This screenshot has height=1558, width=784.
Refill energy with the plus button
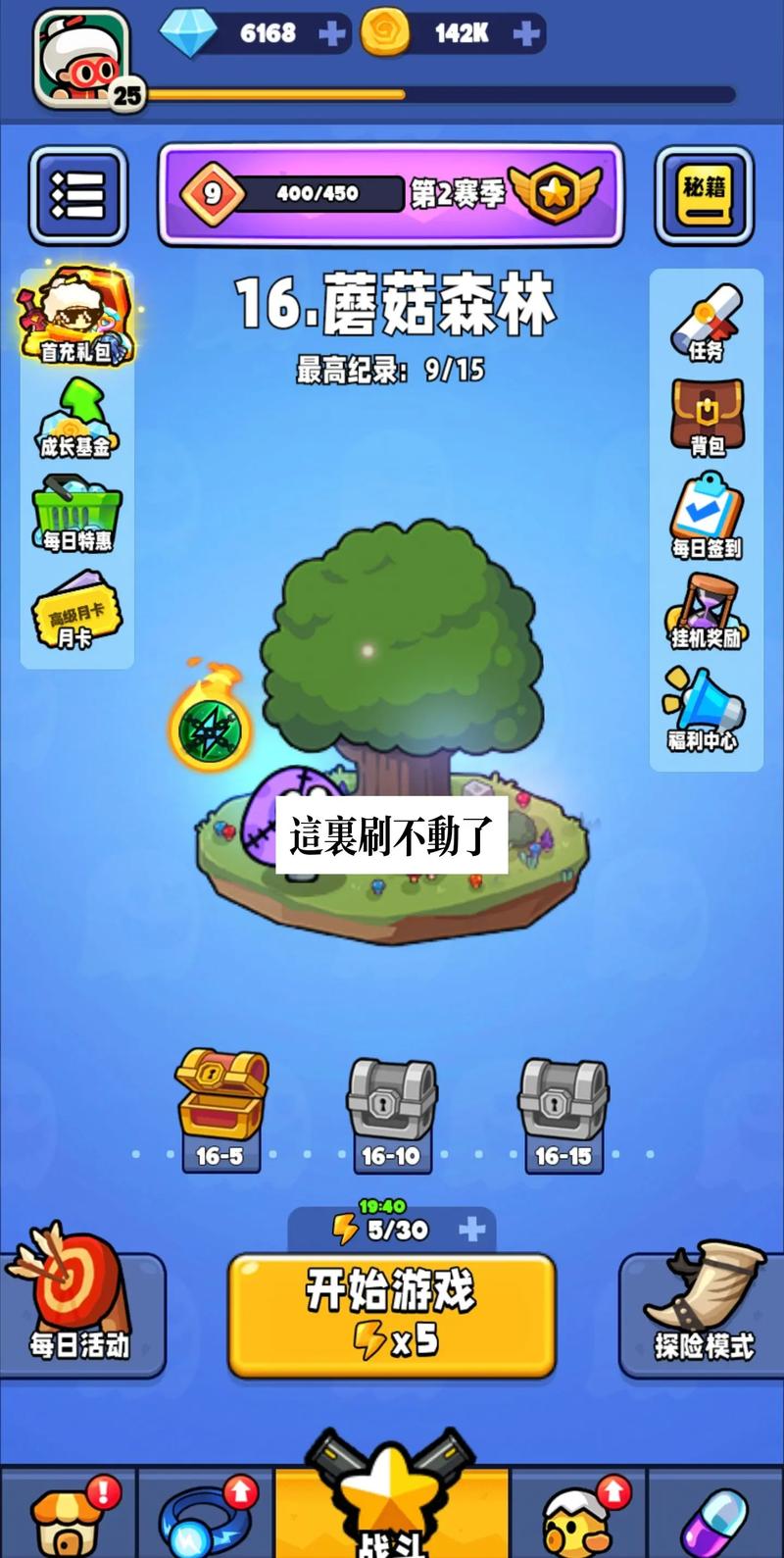(x=472, y=1230)
